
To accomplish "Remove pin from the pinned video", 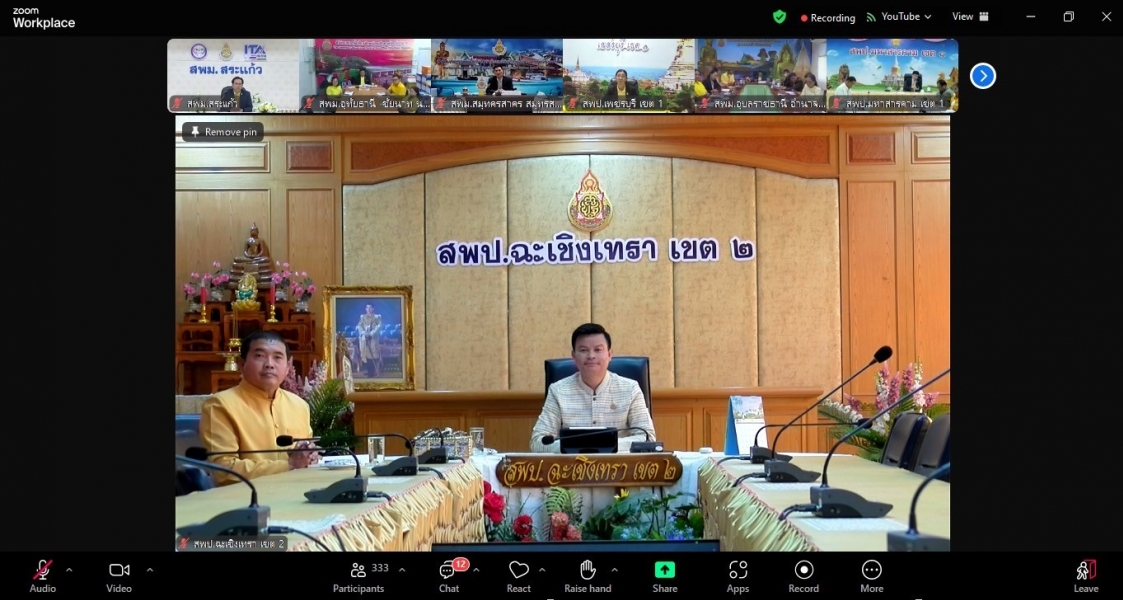I will click(x=223, y=132).
